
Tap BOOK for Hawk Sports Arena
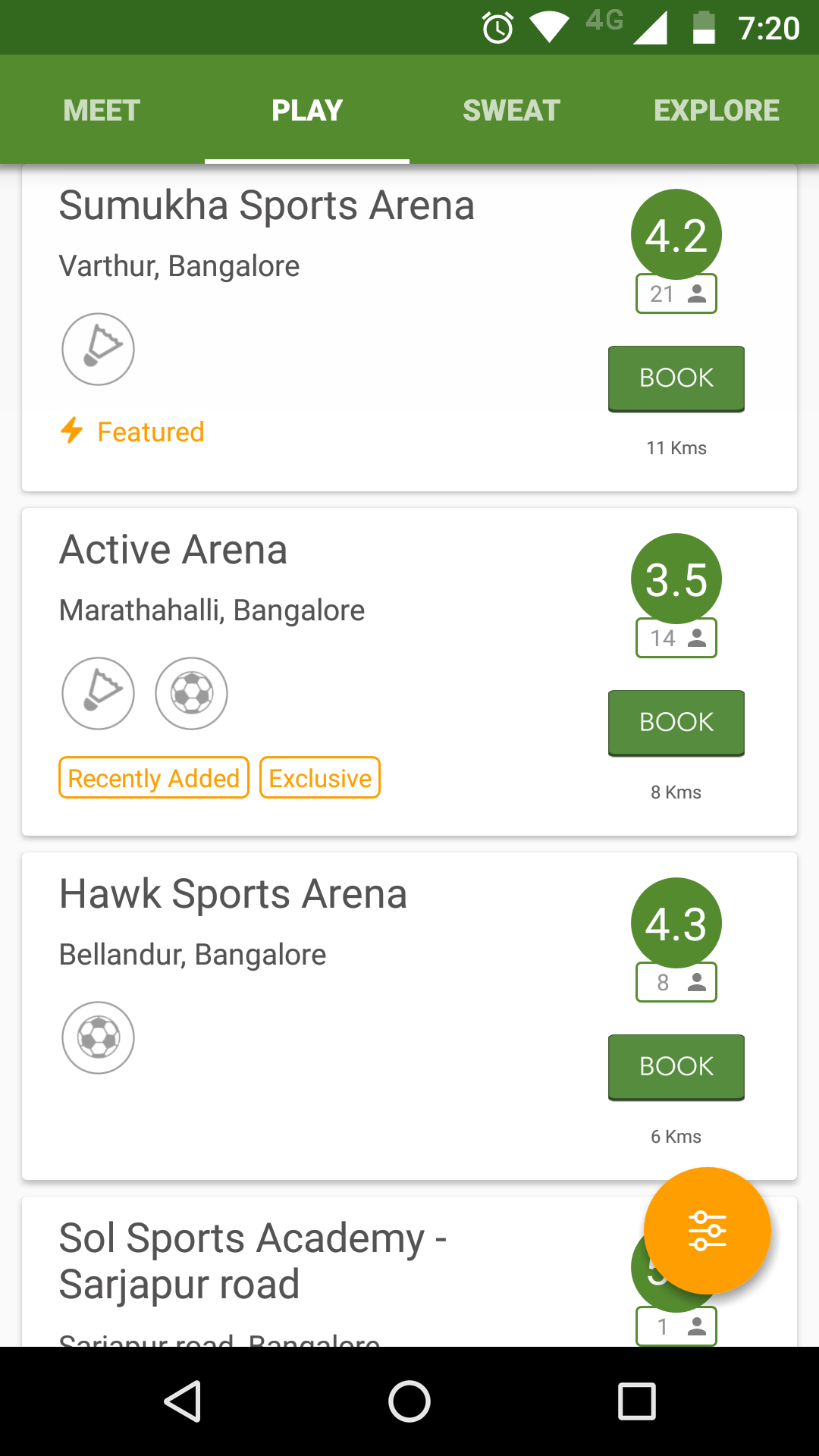(x=676, y=1067)
